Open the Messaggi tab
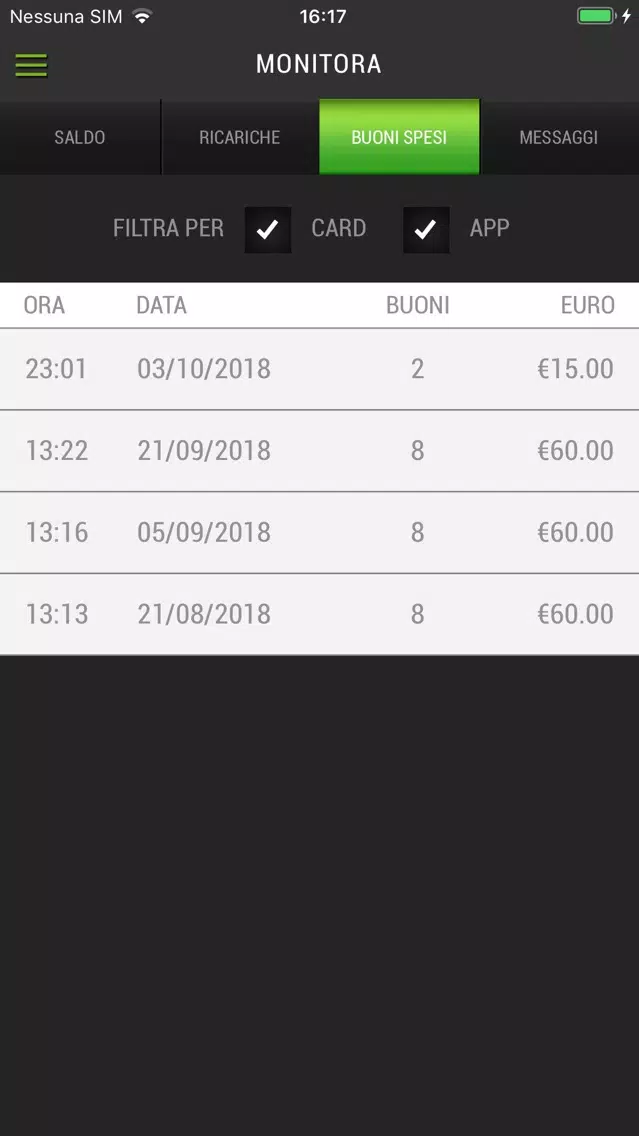Viewport: 639px width, 1136px height. 559,137
